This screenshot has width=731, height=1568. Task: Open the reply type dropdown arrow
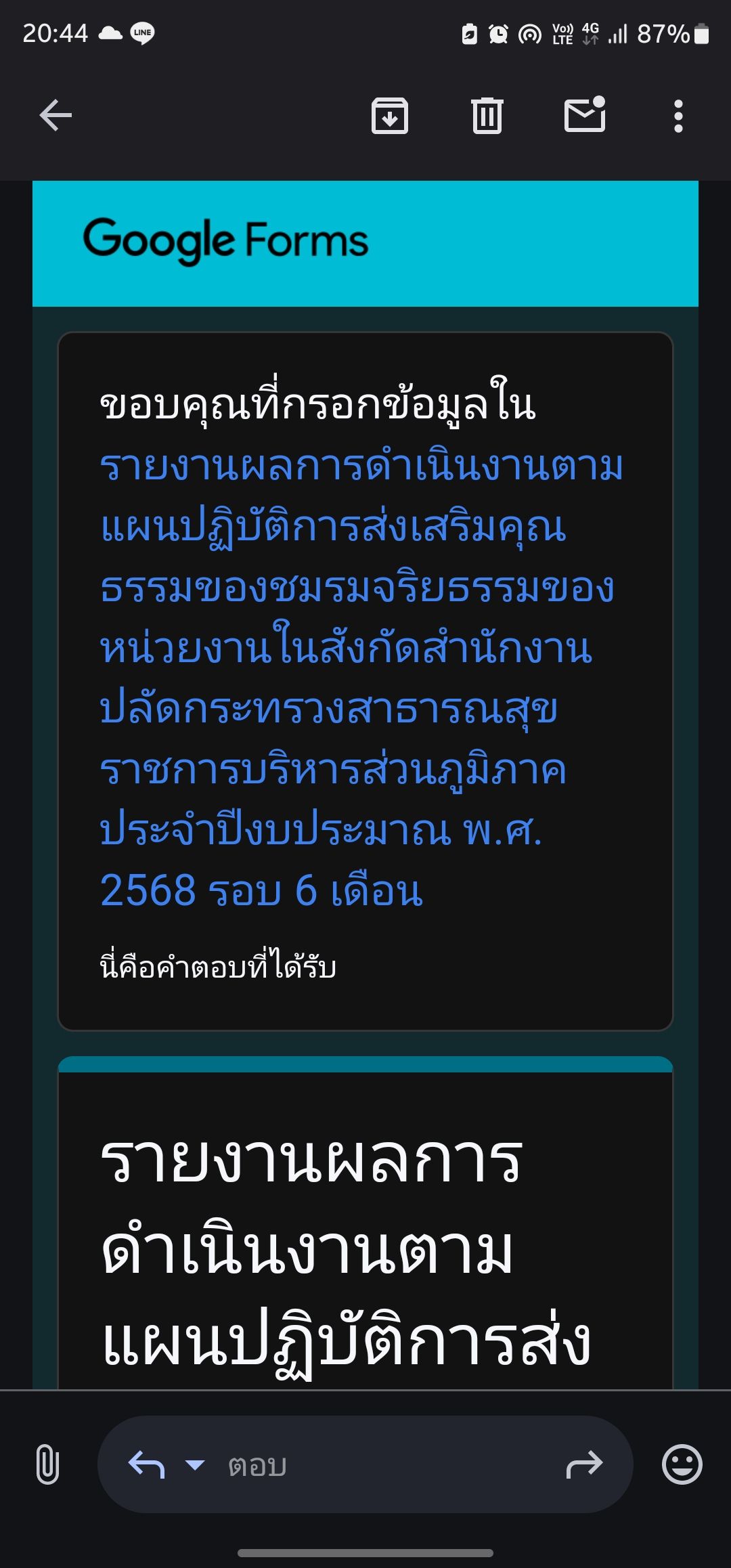point(195,1465)
